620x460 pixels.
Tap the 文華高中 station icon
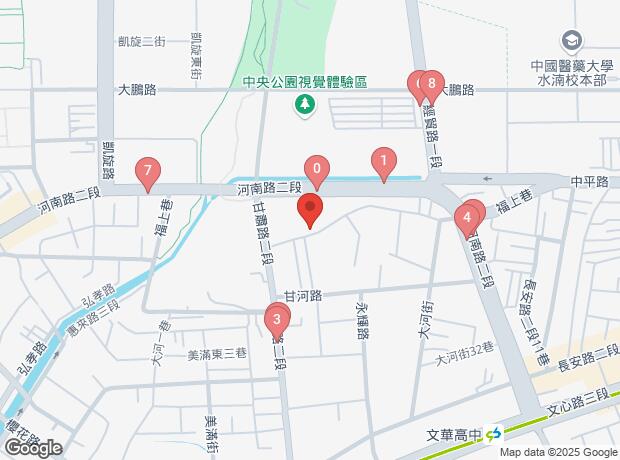492,435
